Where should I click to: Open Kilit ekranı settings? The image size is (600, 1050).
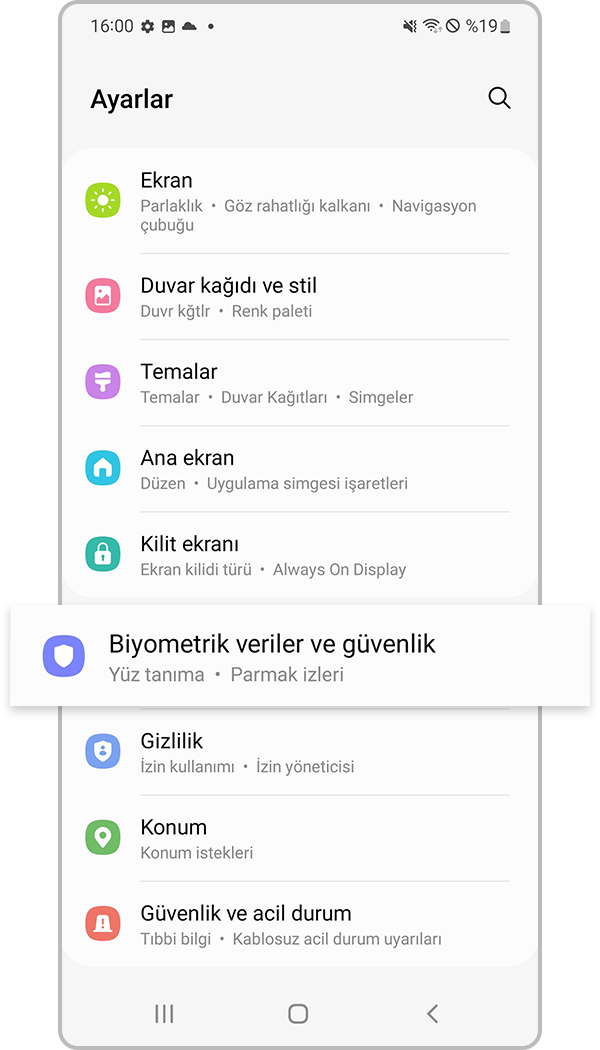[x=300, y=554]
